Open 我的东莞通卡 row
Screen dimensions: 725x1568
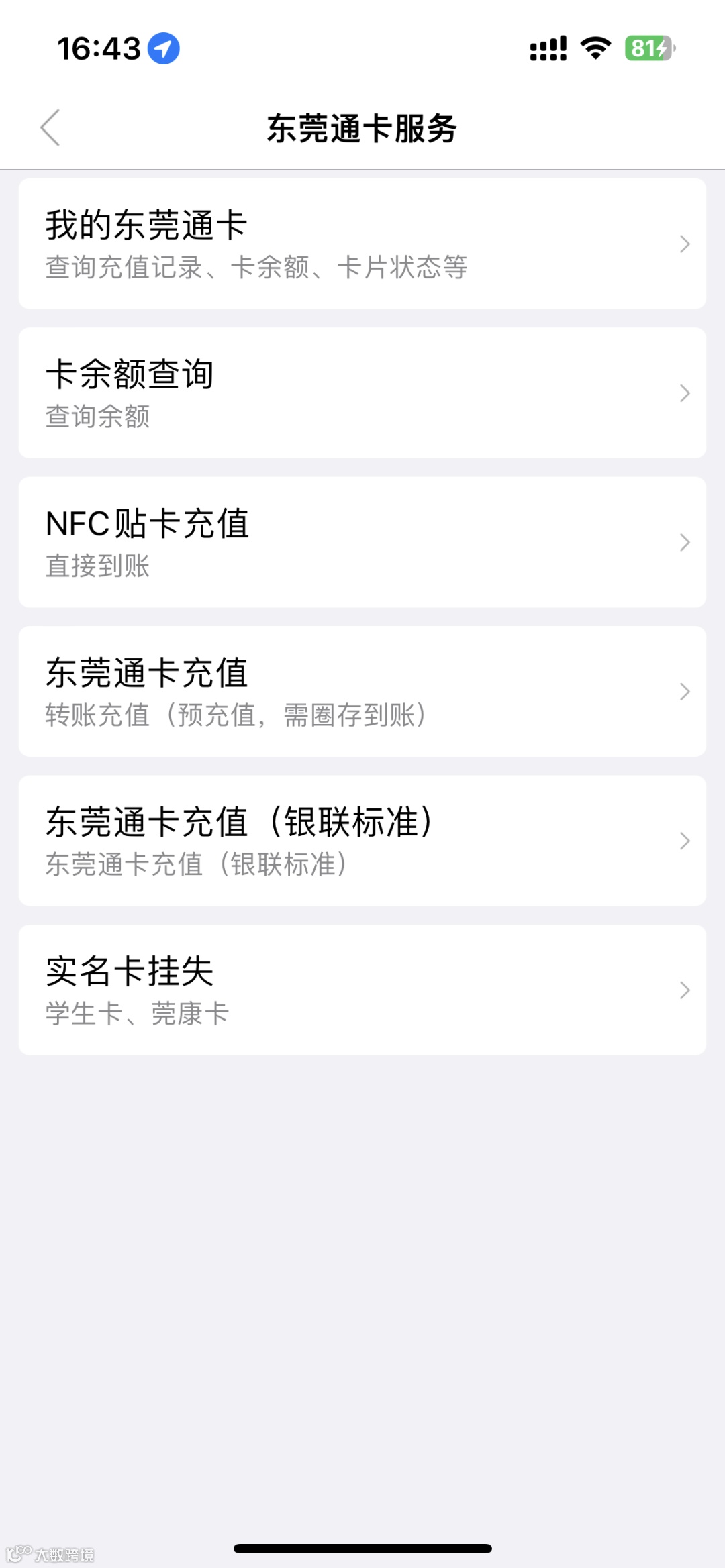[362, 244]
